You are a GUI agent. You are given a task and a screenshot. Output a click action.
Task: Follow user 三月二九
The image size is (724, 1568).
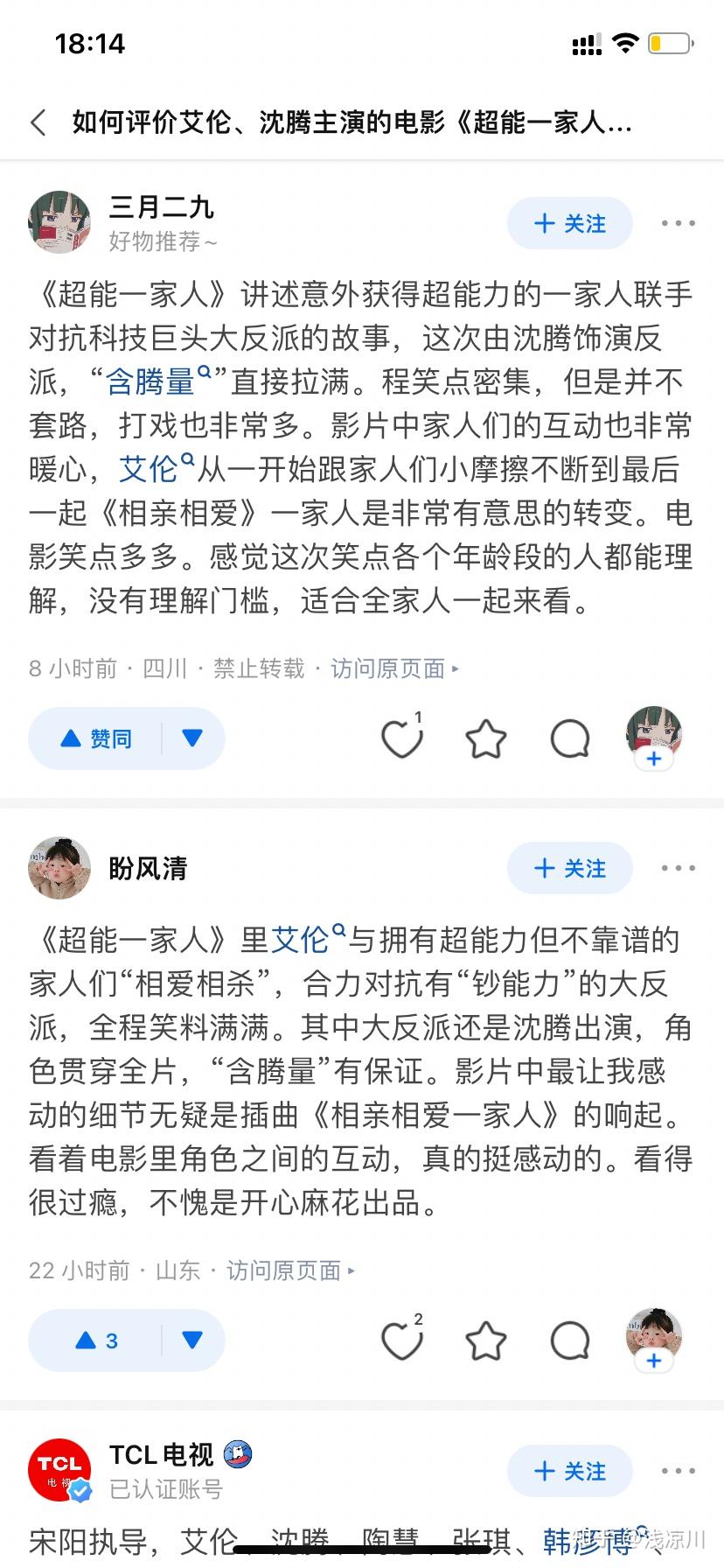pos(569,223)
